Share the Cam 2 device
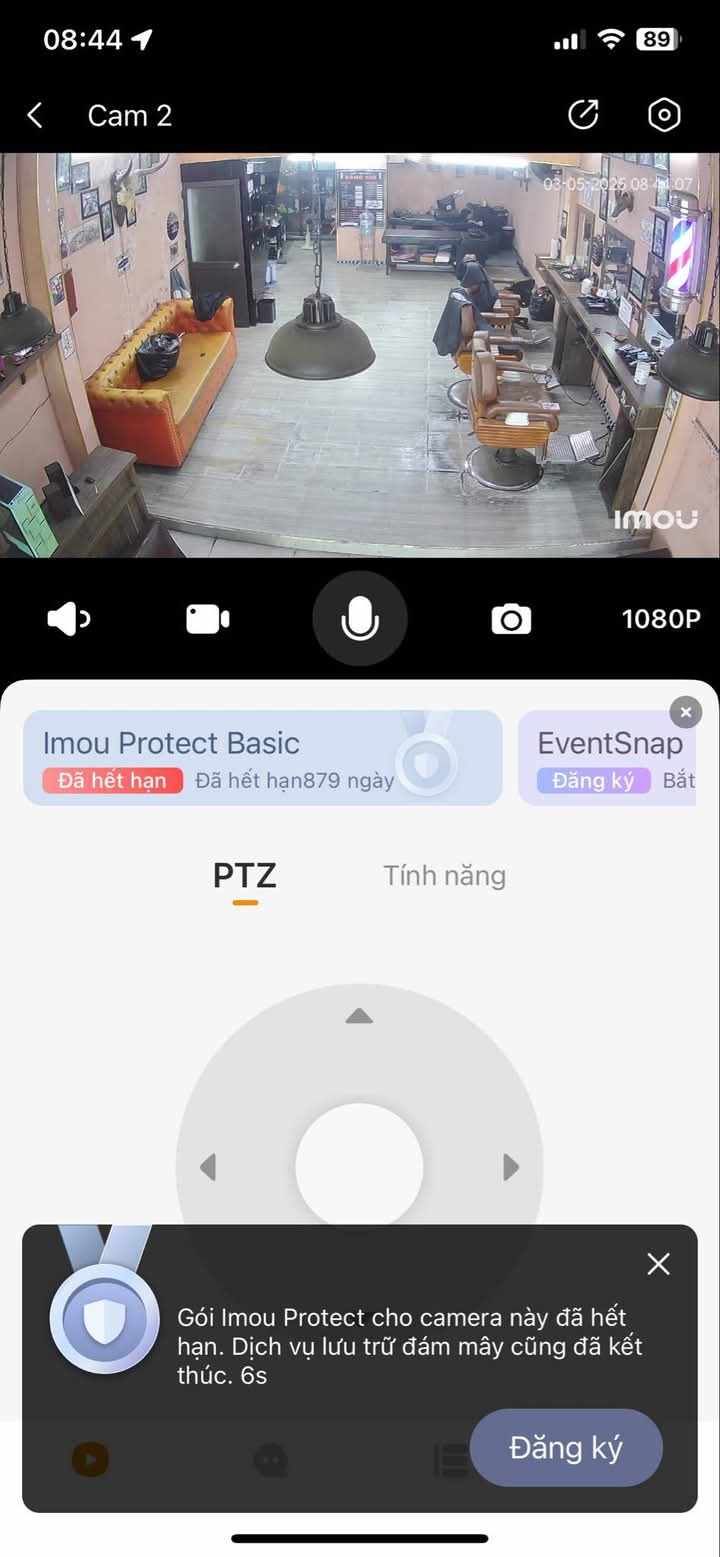The height and width of the screenshot is (1557, 720). point(583,115)
